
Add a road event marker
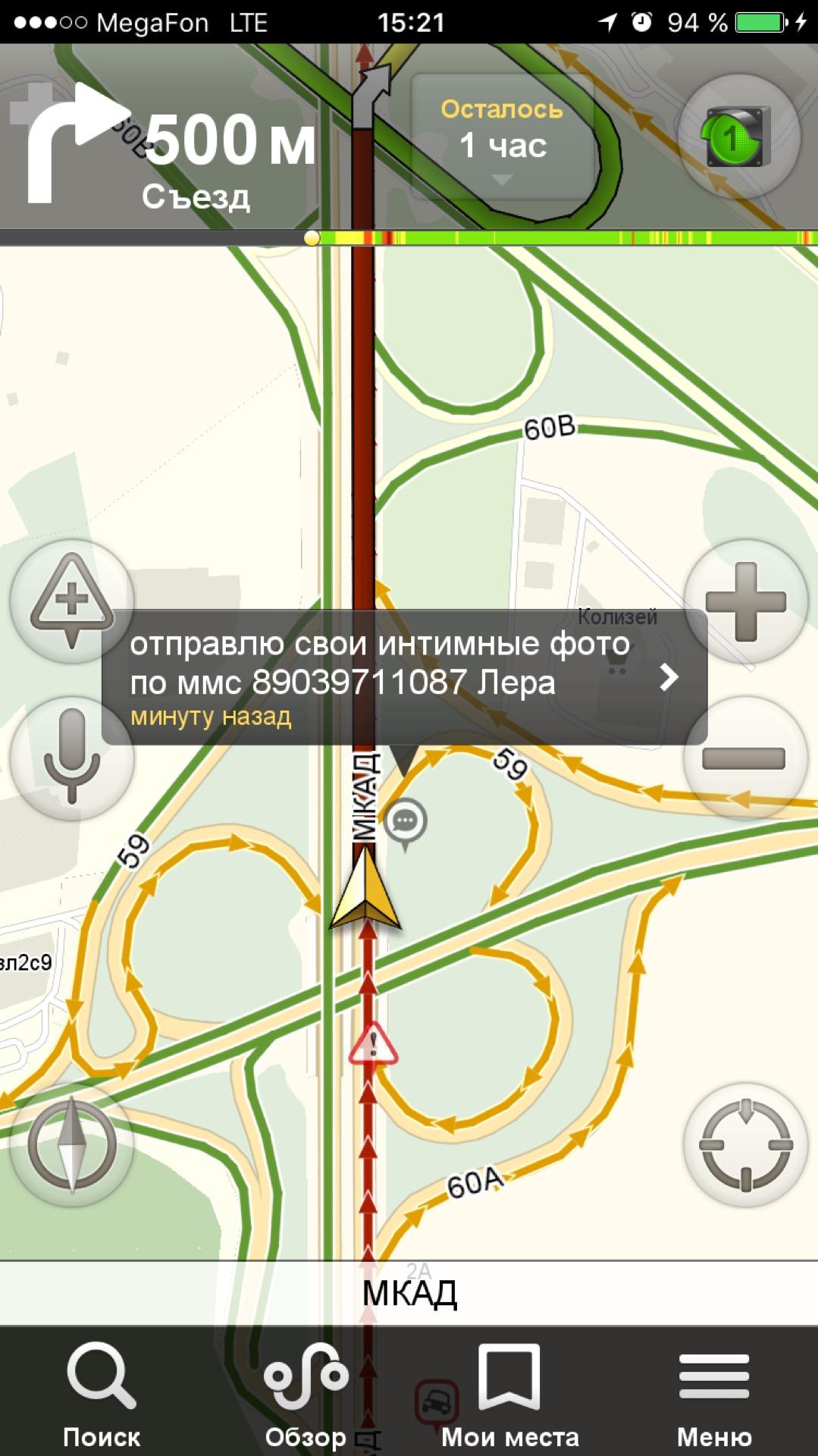click(x=71, y=601)
